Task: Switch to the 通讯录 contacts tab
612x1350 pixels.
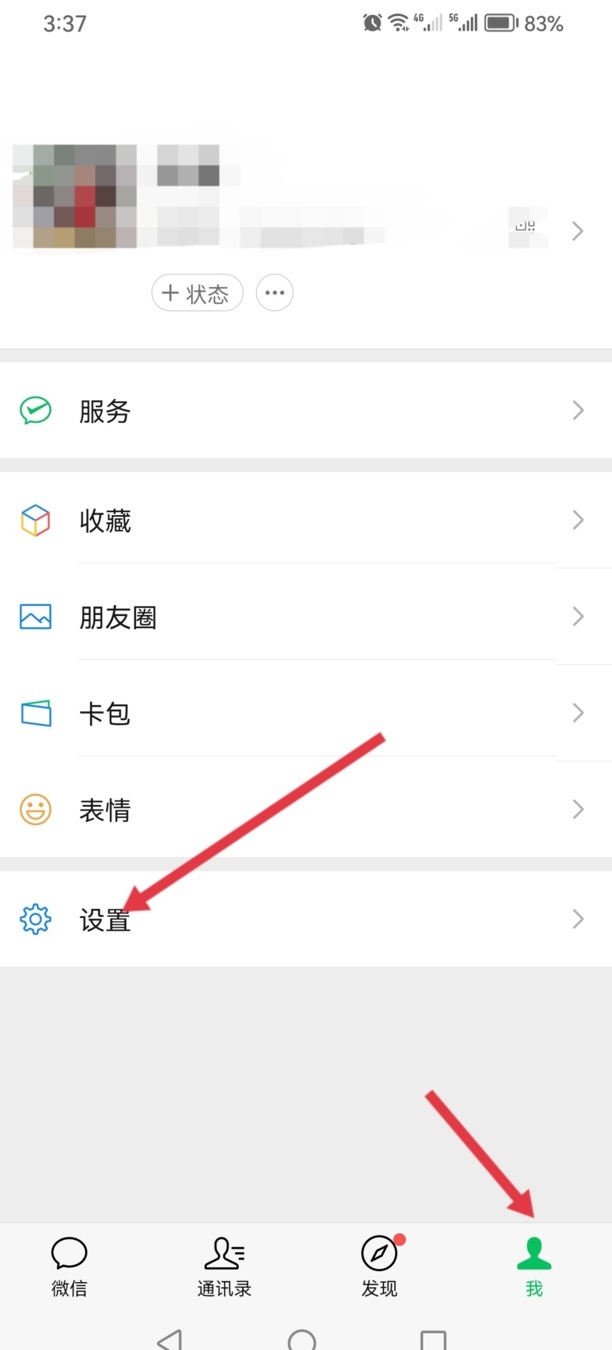Action: 224,1266
